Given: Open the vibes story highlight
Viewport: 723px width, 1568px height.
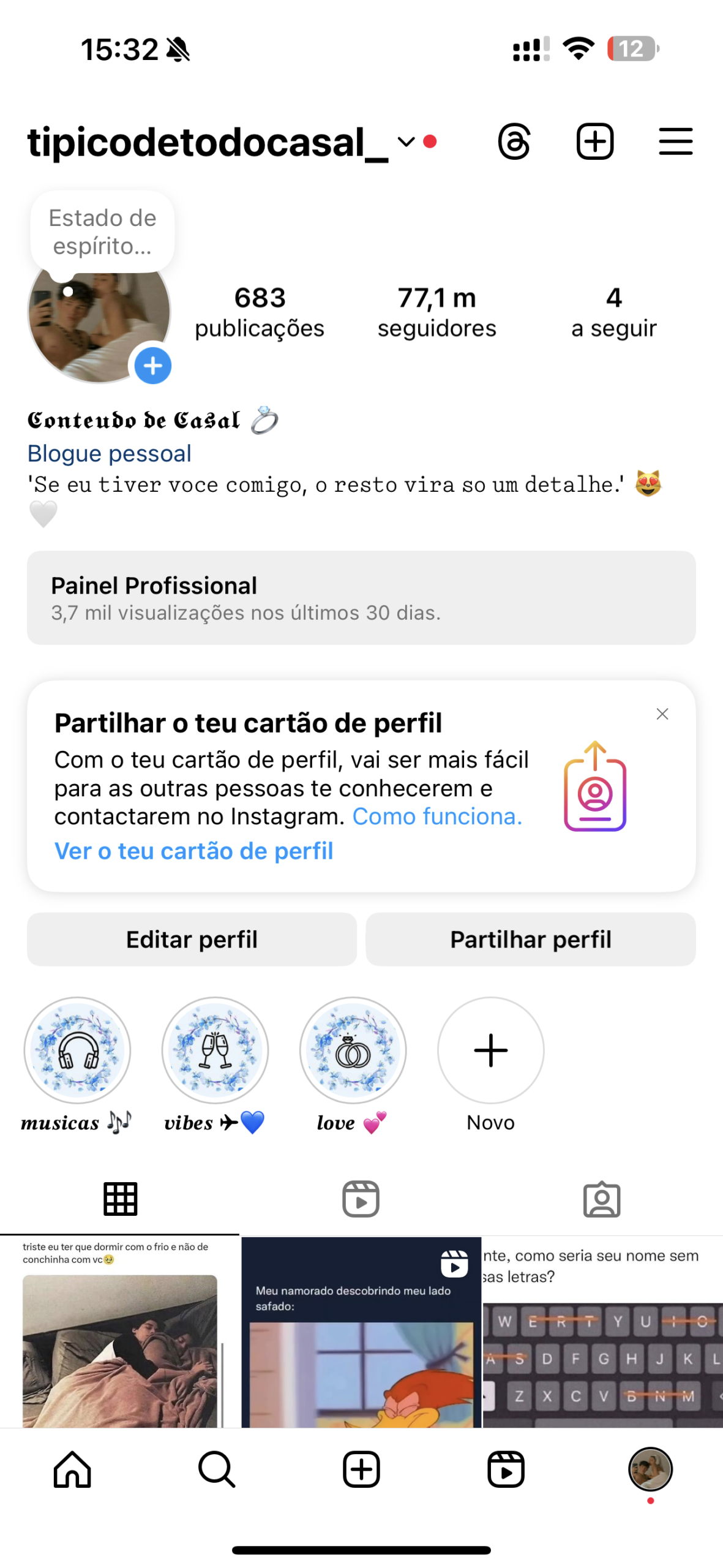Looking at the screenshot, I should [215, 1050].
